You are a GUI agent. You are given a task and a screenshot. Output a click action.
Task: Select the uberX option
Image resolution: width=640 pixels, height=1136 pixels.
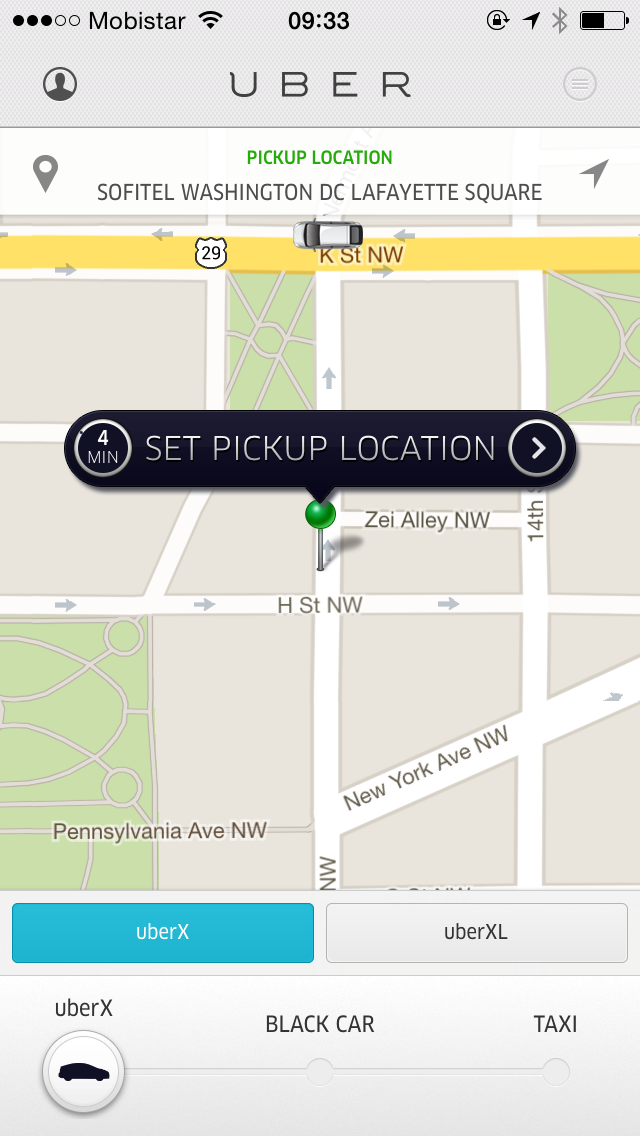pyautogui.click(x=163, y=933)
